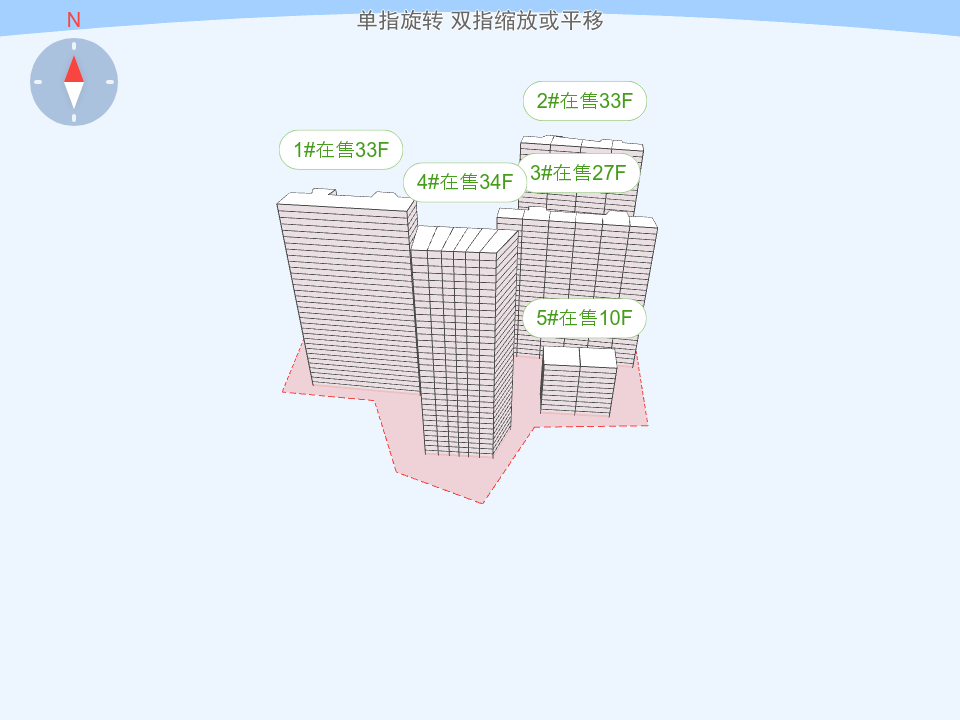Select building label 1#在售33F
960x720 pixels.
[341, 150]
